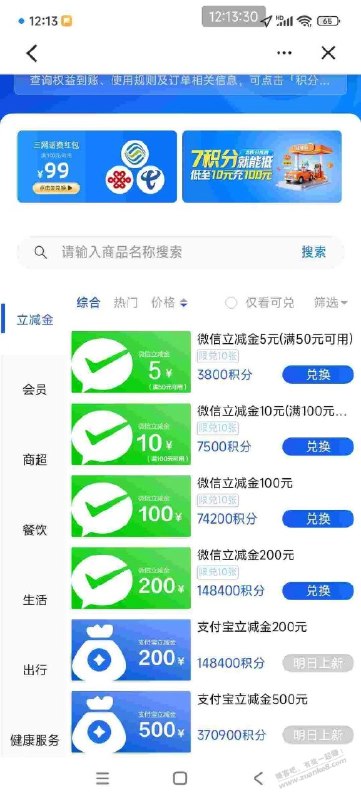
Task: Select the 出行 category
Action: point(35,670)
